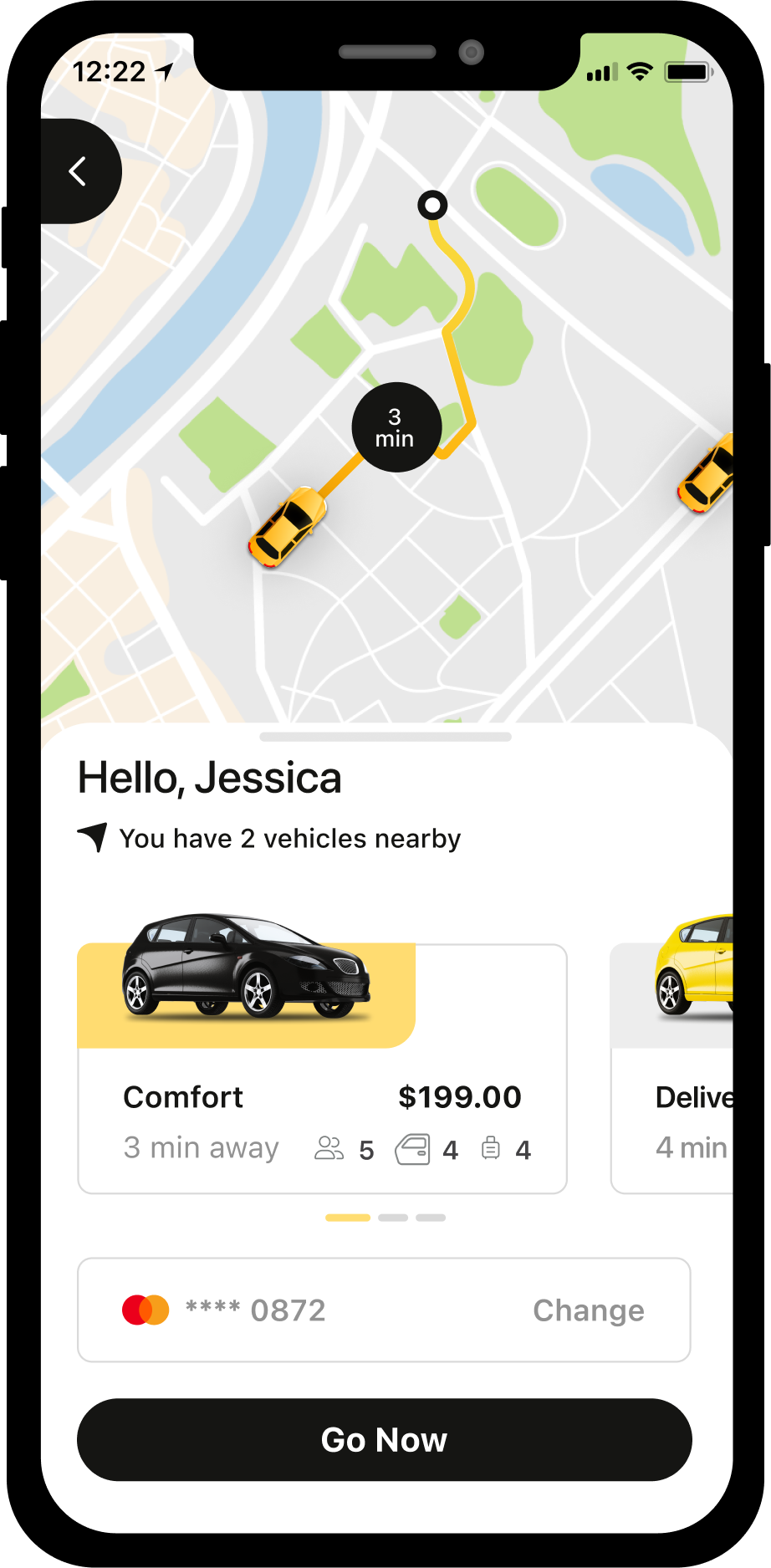Image resolution: width=771 pixels, height=1568 pixels.
Task: Tap the destination pin on the map
Action: point(432,205)
